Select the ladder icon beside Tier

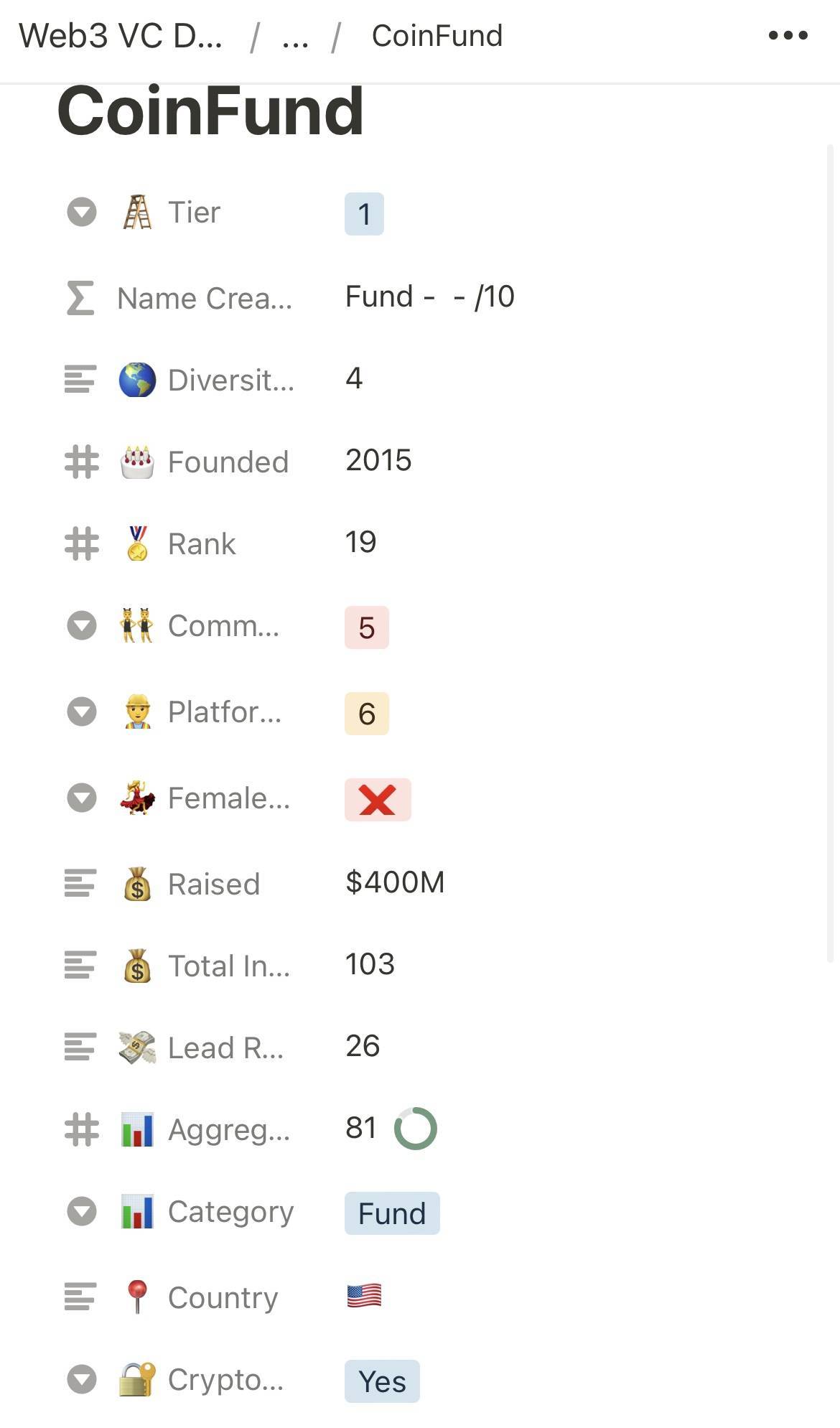(x=138, y=211)
